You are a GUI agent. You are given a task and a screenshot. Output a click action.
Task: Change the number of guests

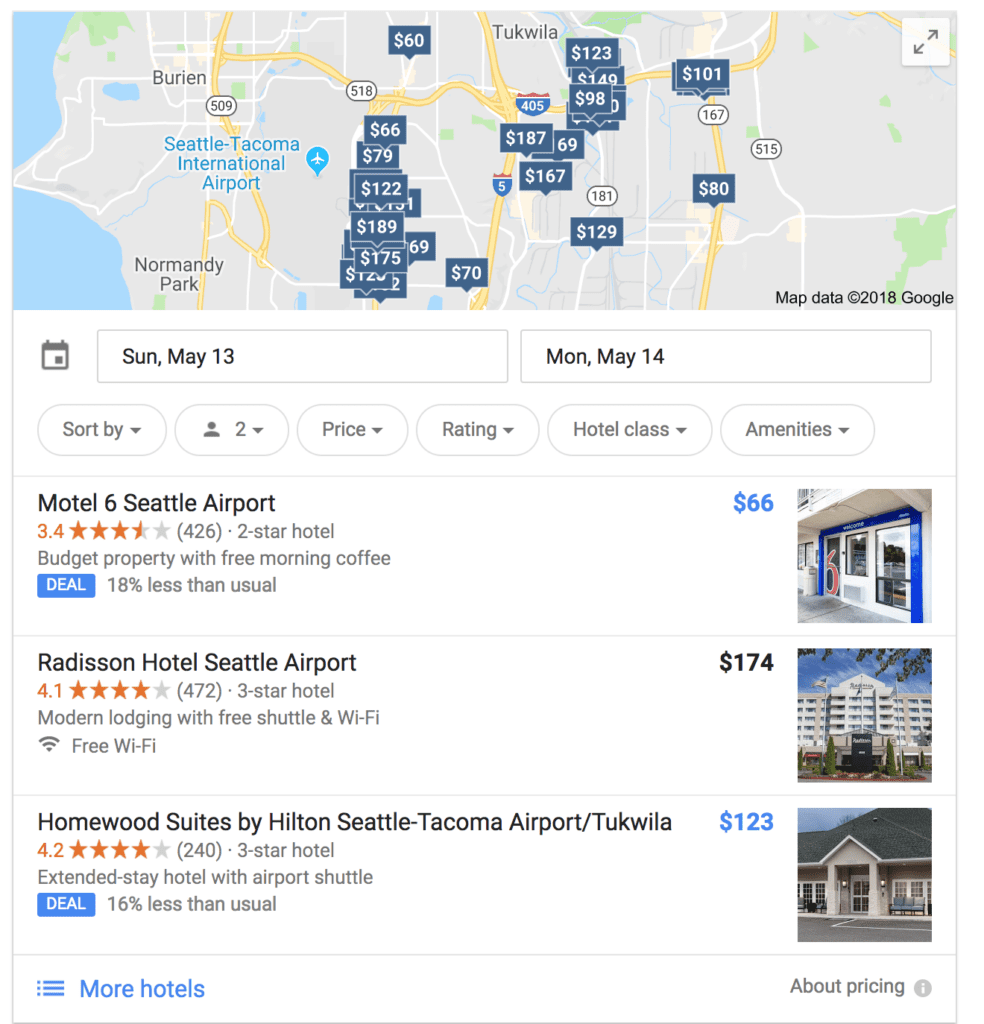click(x=232, y=430)
